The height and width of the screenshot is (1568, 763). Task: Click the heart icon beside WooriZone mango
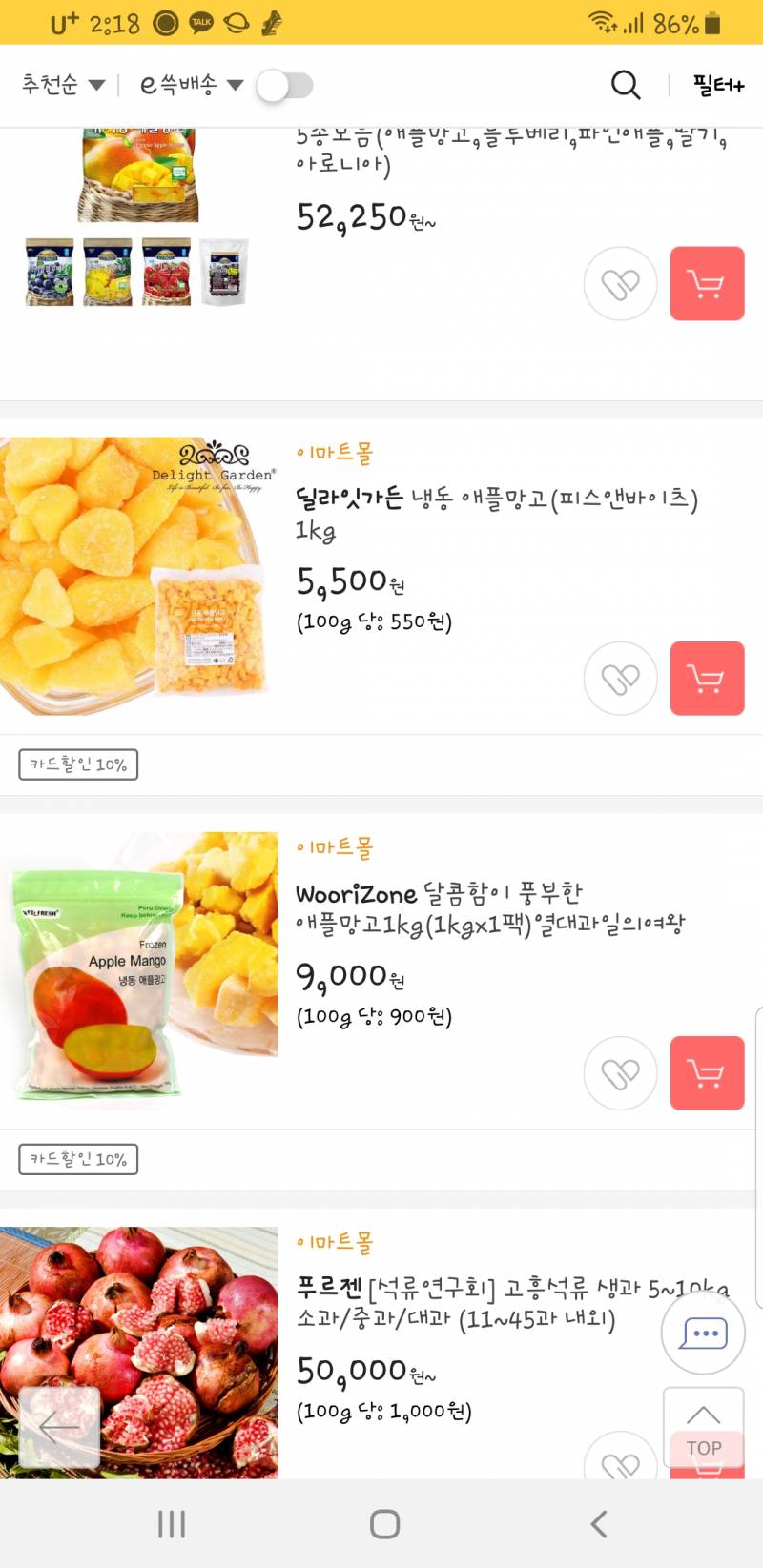point(620,1073)
